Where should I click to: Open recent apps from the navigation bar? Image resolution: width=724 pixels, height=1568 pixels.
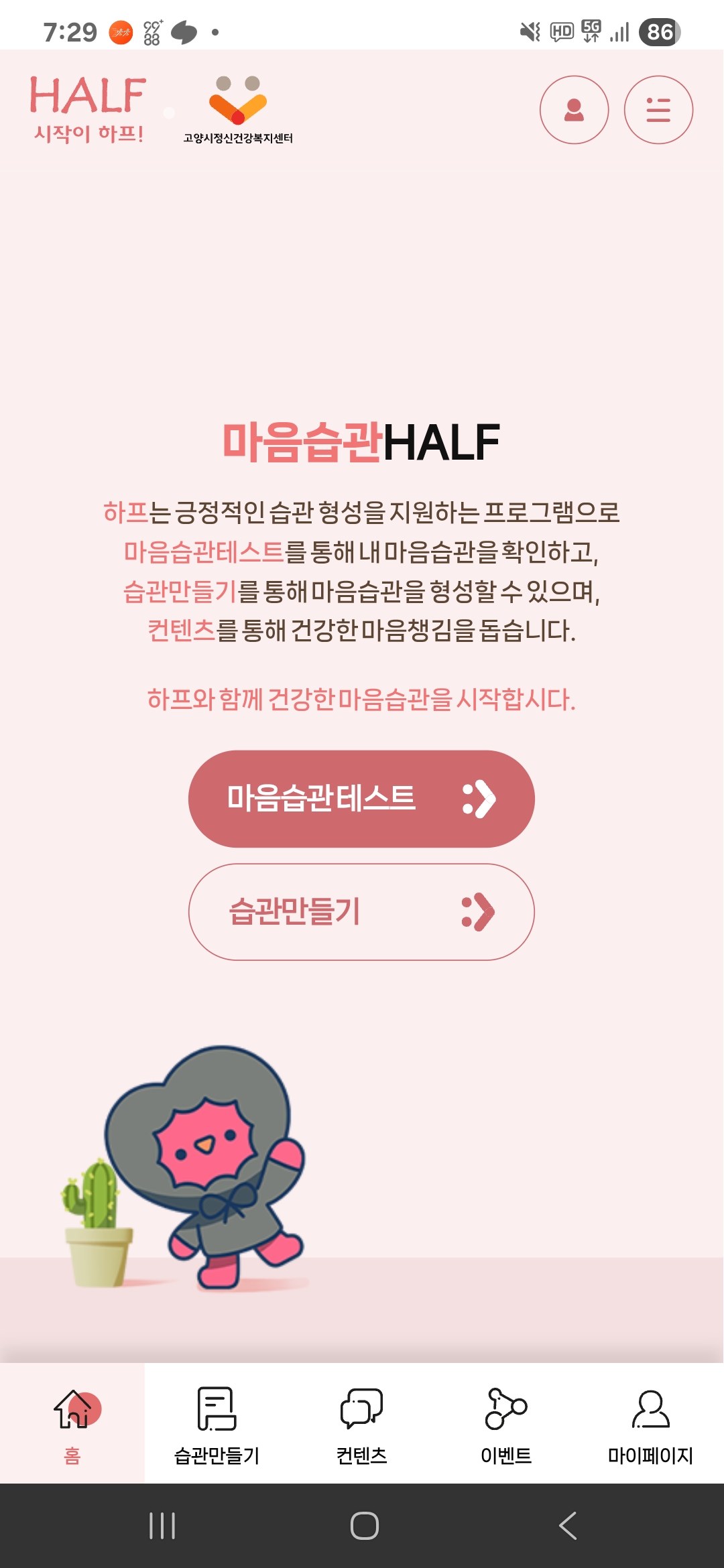[162, 1526]
